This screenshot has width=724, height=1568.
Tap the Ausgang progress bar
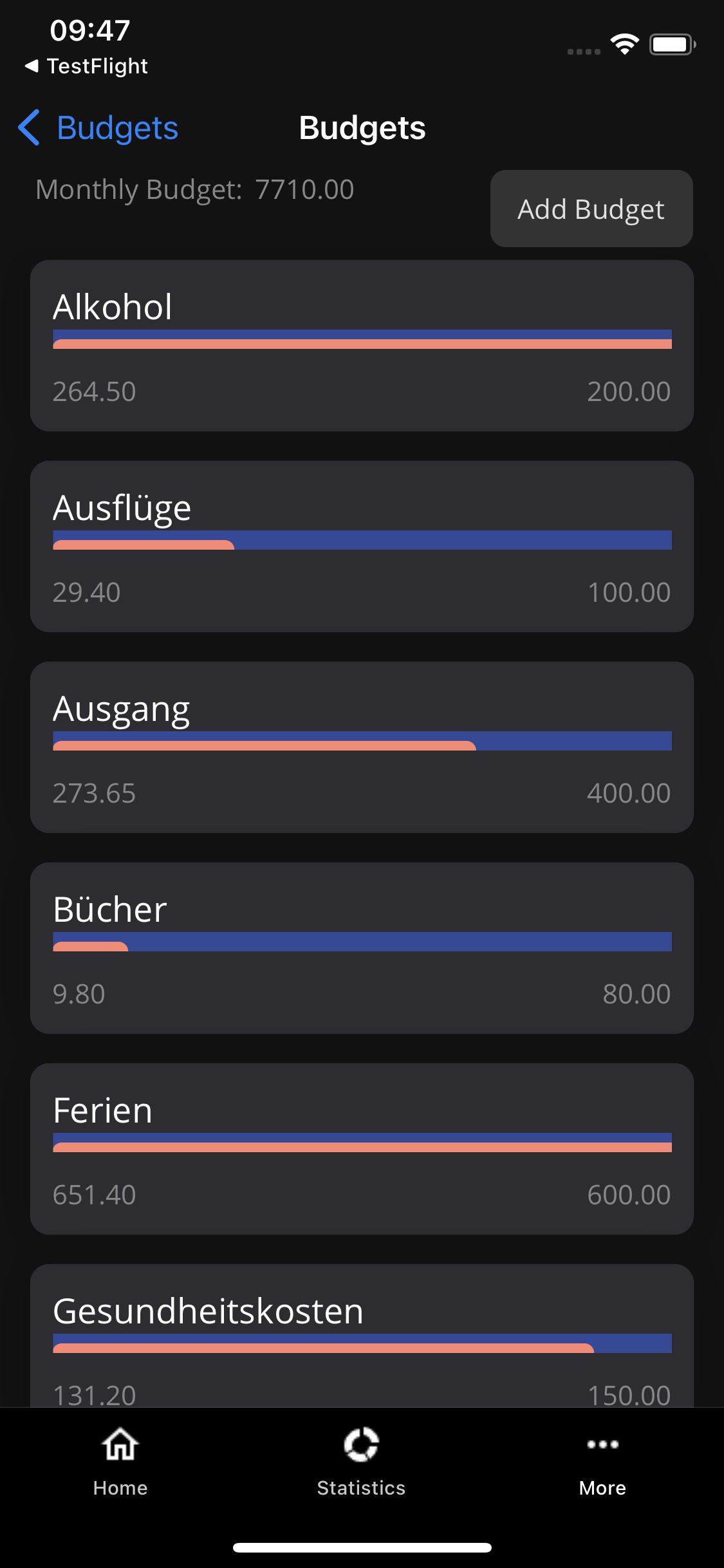[362, 742]
